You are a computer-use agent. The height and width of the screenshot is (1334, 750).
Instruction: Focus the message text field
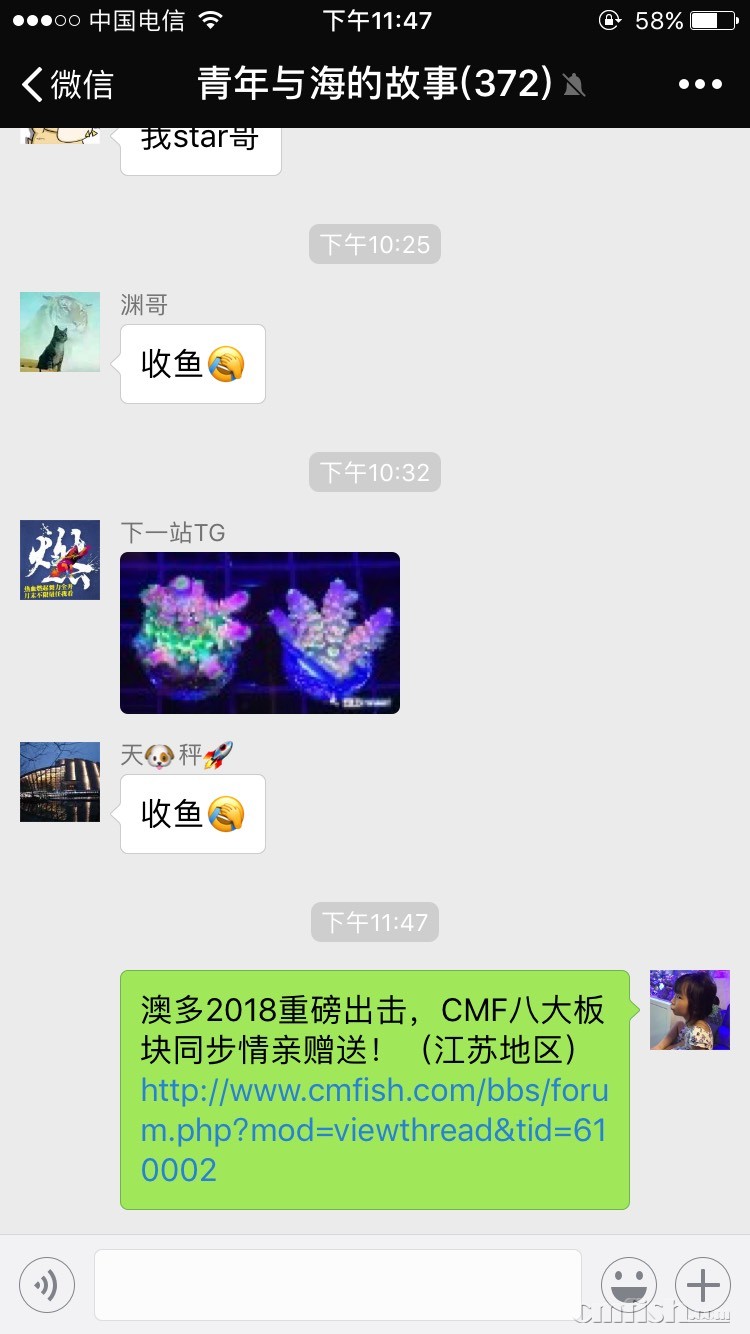(x=337, y=1285)
